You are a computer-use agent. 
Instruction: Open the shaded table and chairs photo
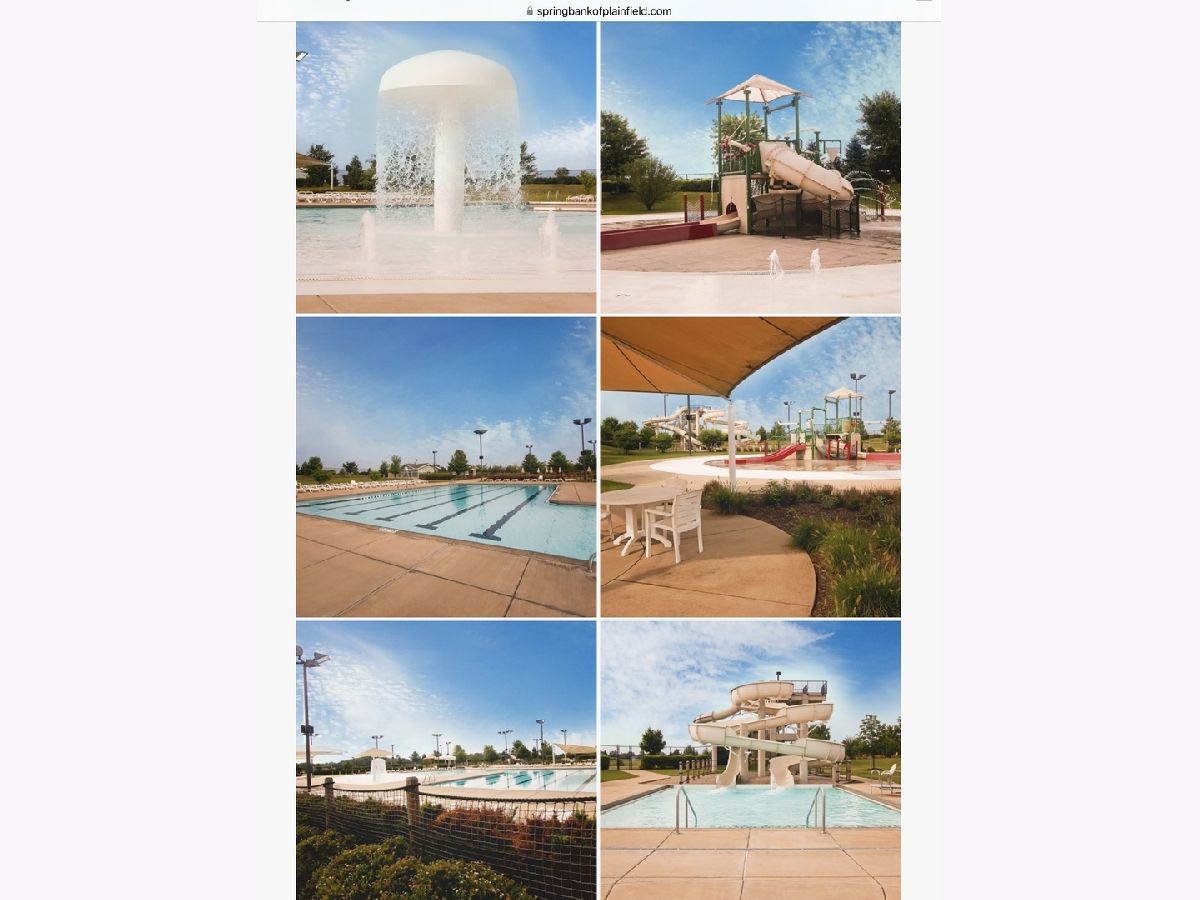[x=750, y=467]
